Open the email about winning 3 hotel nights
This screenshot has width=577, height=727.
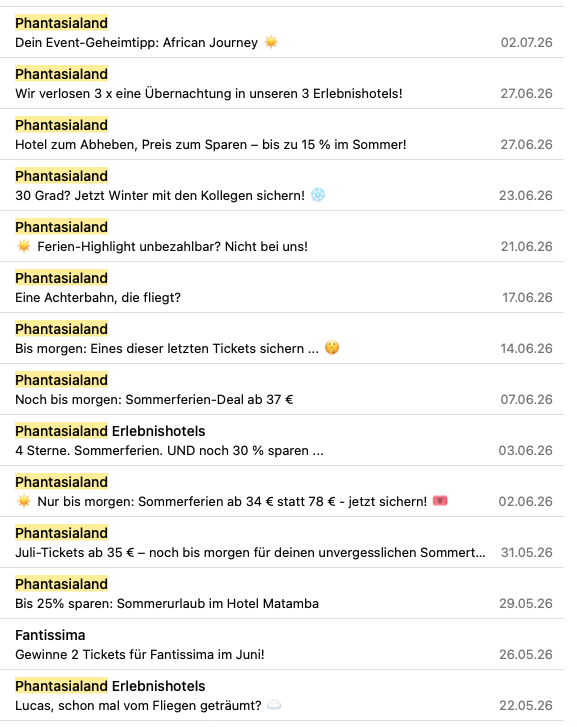[282, 83]
